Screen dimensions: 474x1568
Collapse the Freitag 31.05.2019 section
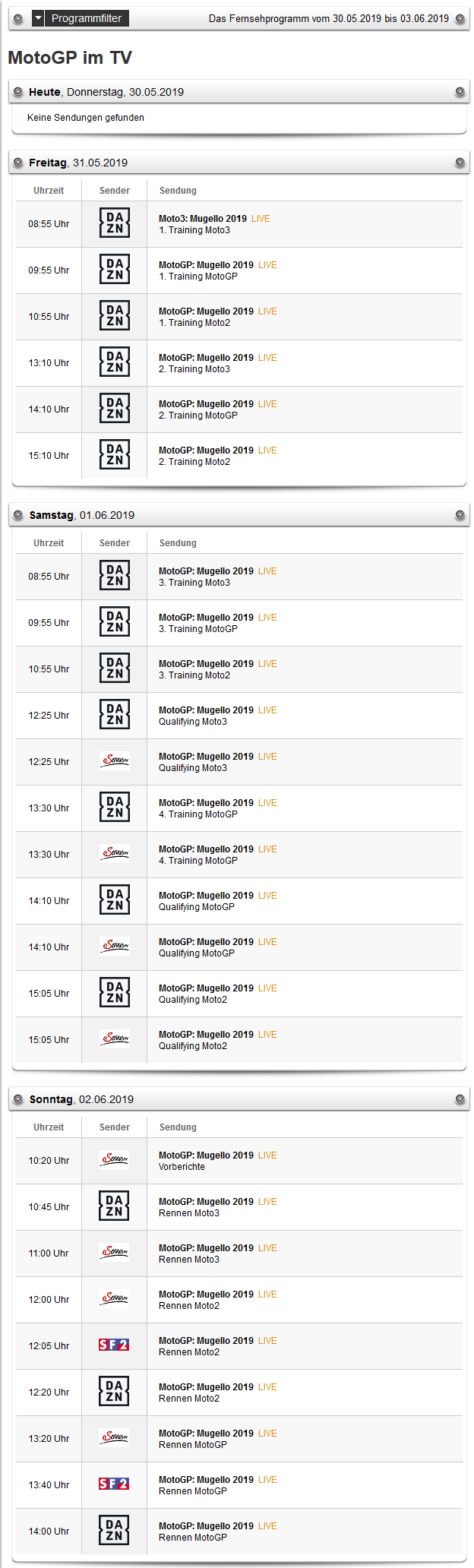(460, 163)
